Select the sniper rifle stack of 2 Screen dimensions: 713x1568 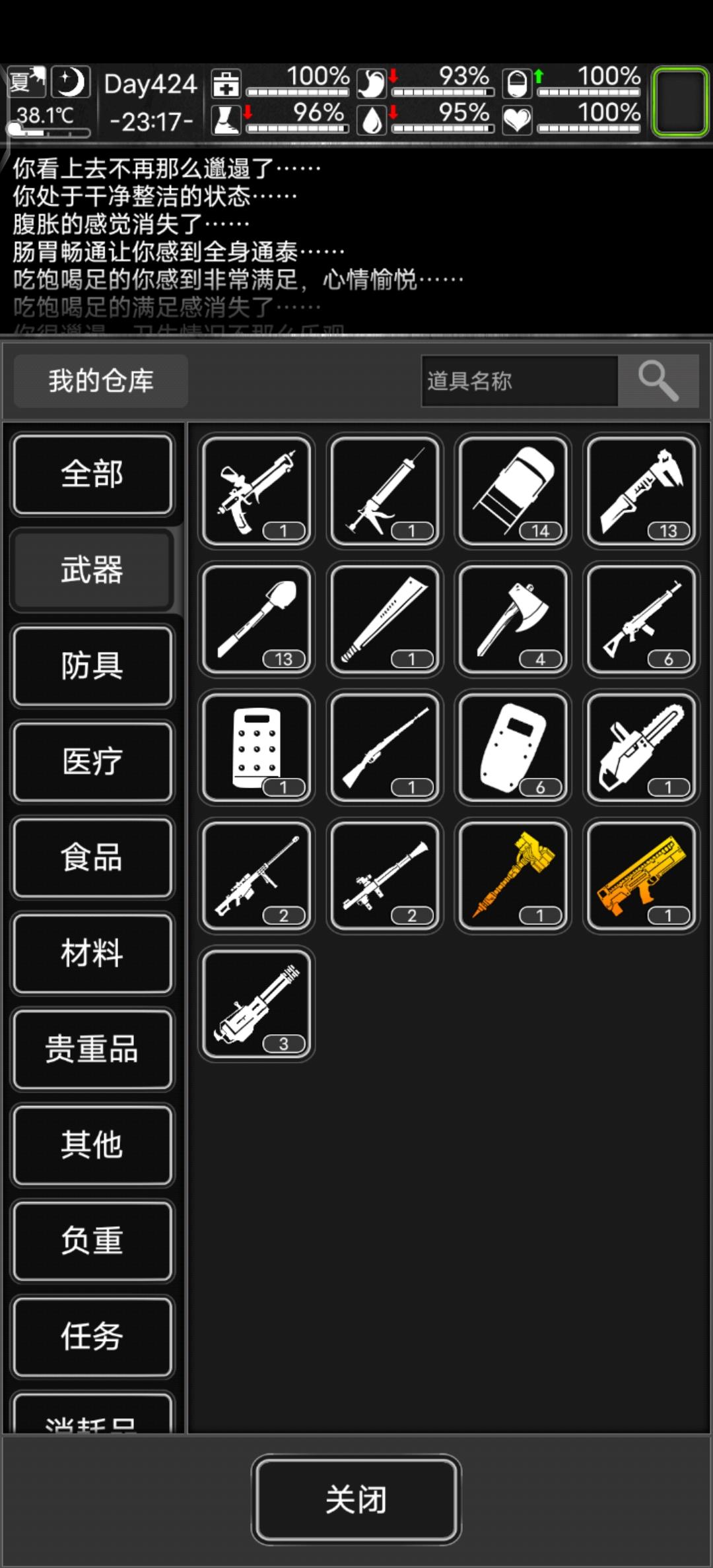pos(255,875)
